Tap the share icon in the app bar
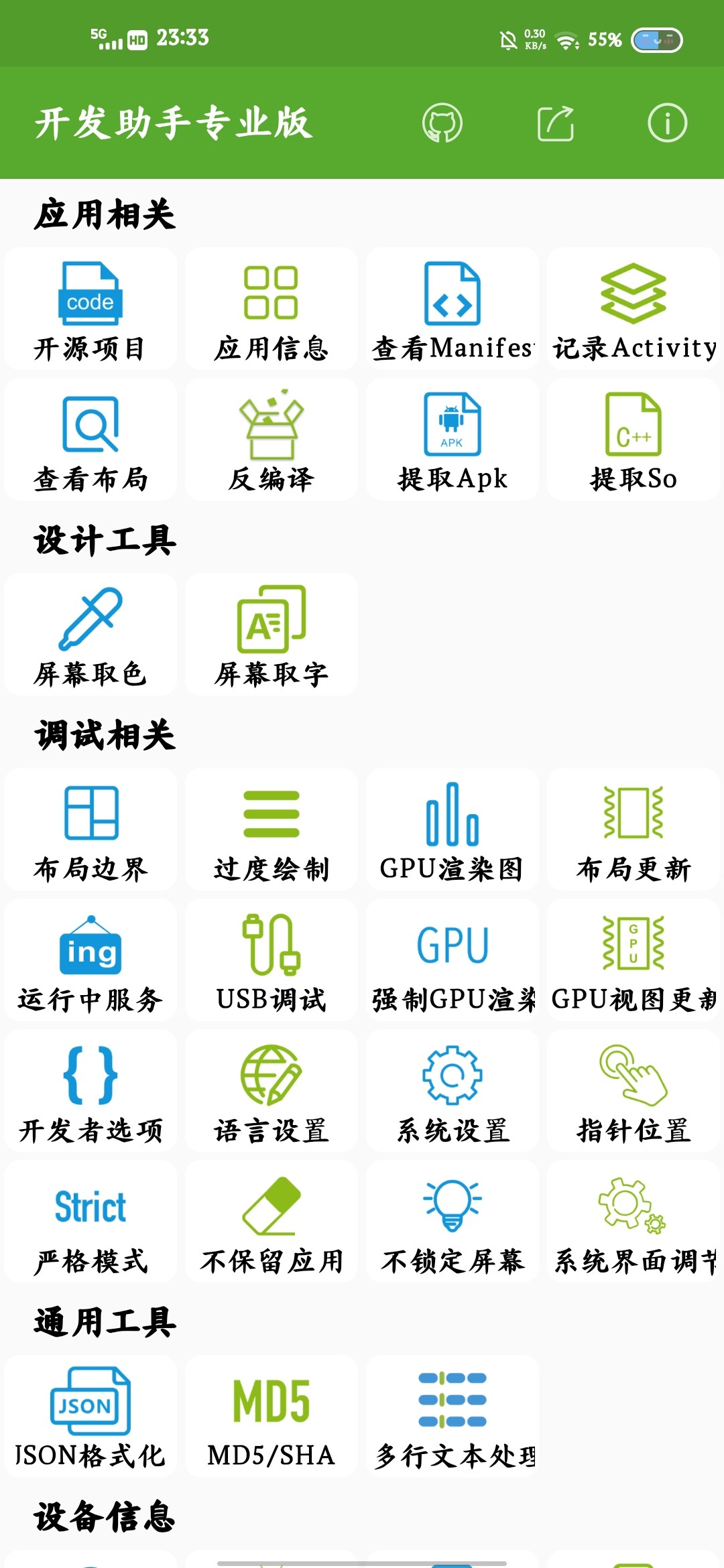This screenshot has width=724, height=1568. pos(555,123)
